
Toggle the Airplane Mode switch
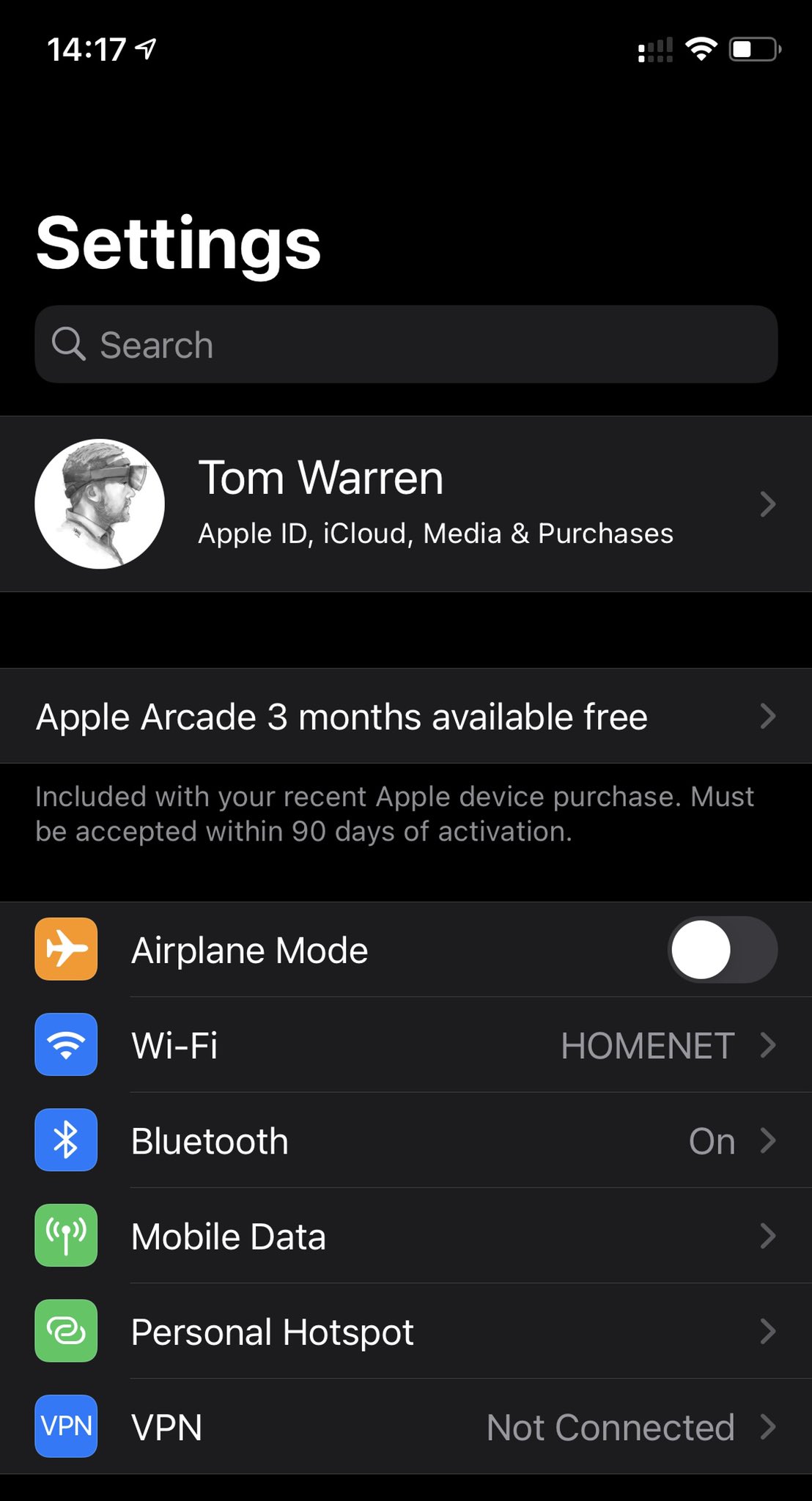721,950
